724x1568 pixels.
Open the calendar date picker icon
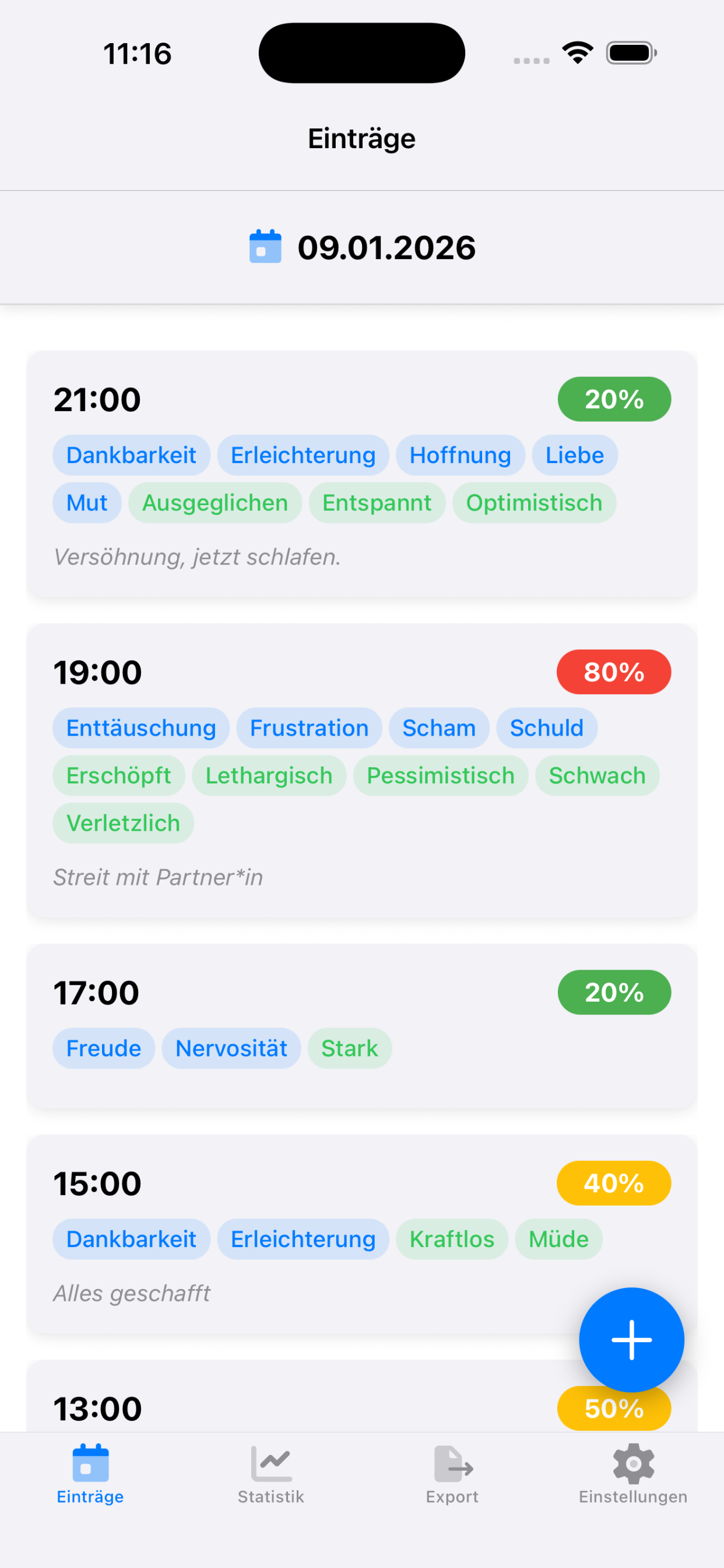265,247
